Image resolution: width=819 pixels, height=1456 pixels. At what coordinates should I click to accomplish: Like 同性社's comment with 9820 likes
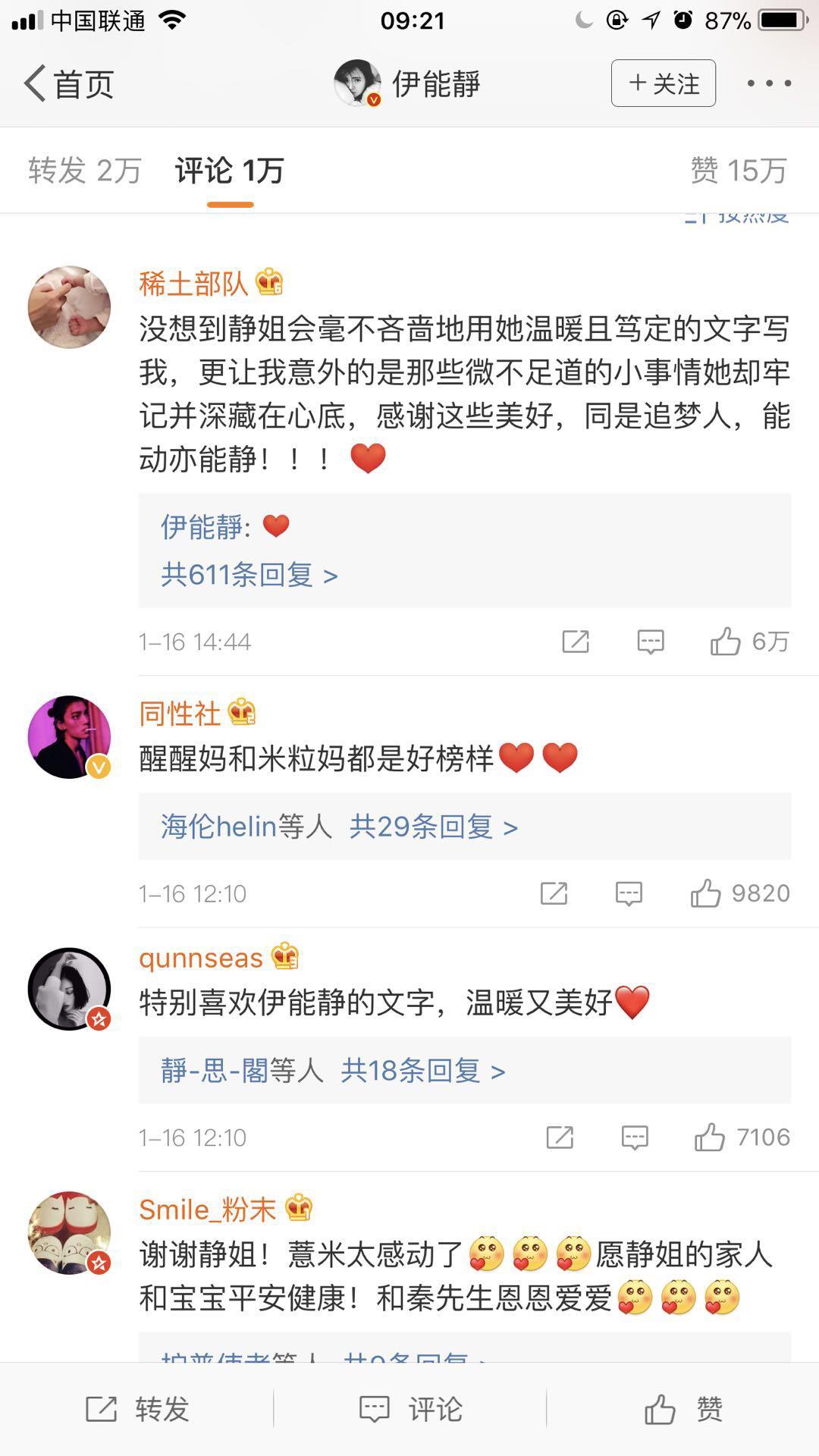click(x=706, y=893)
